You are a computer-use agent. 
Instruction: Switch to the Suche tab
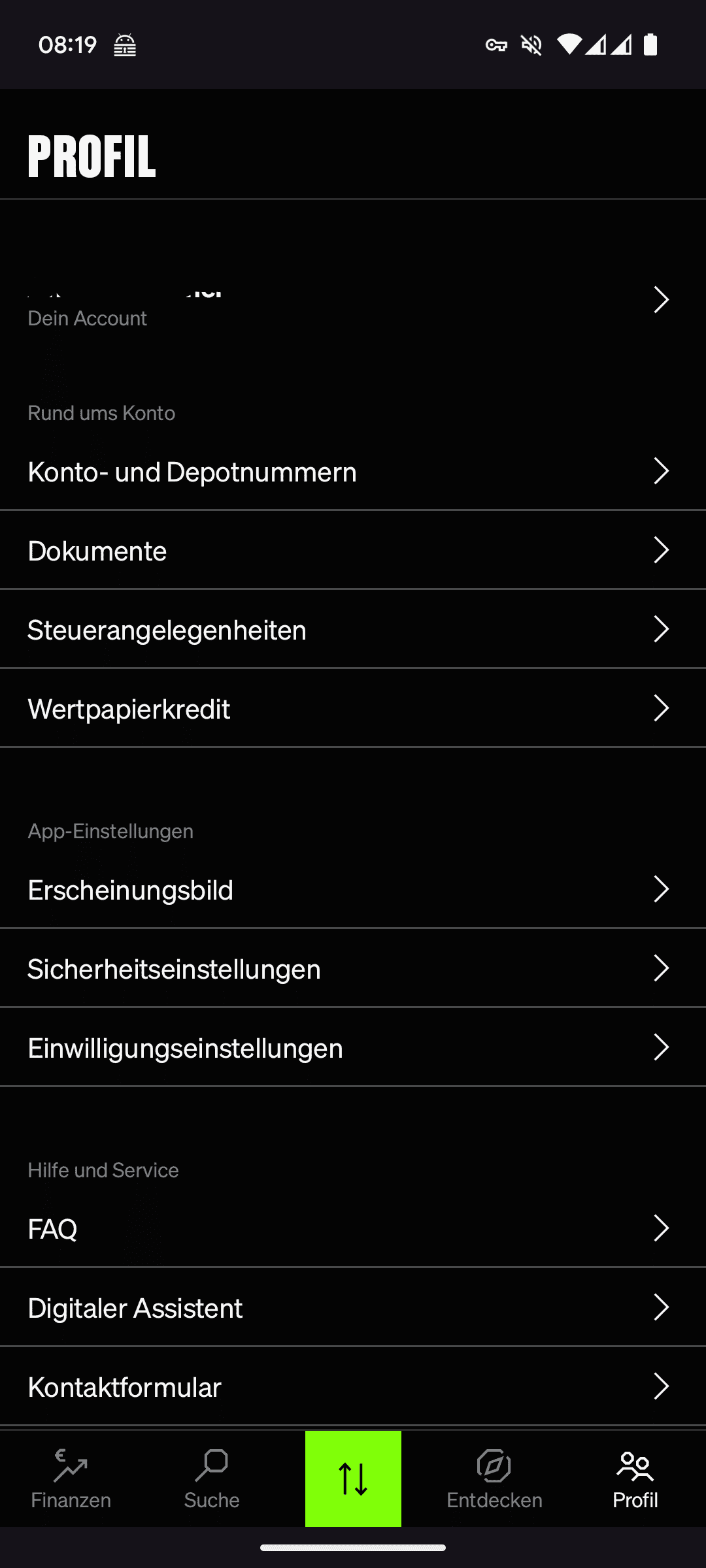[x=212, y=1478]
